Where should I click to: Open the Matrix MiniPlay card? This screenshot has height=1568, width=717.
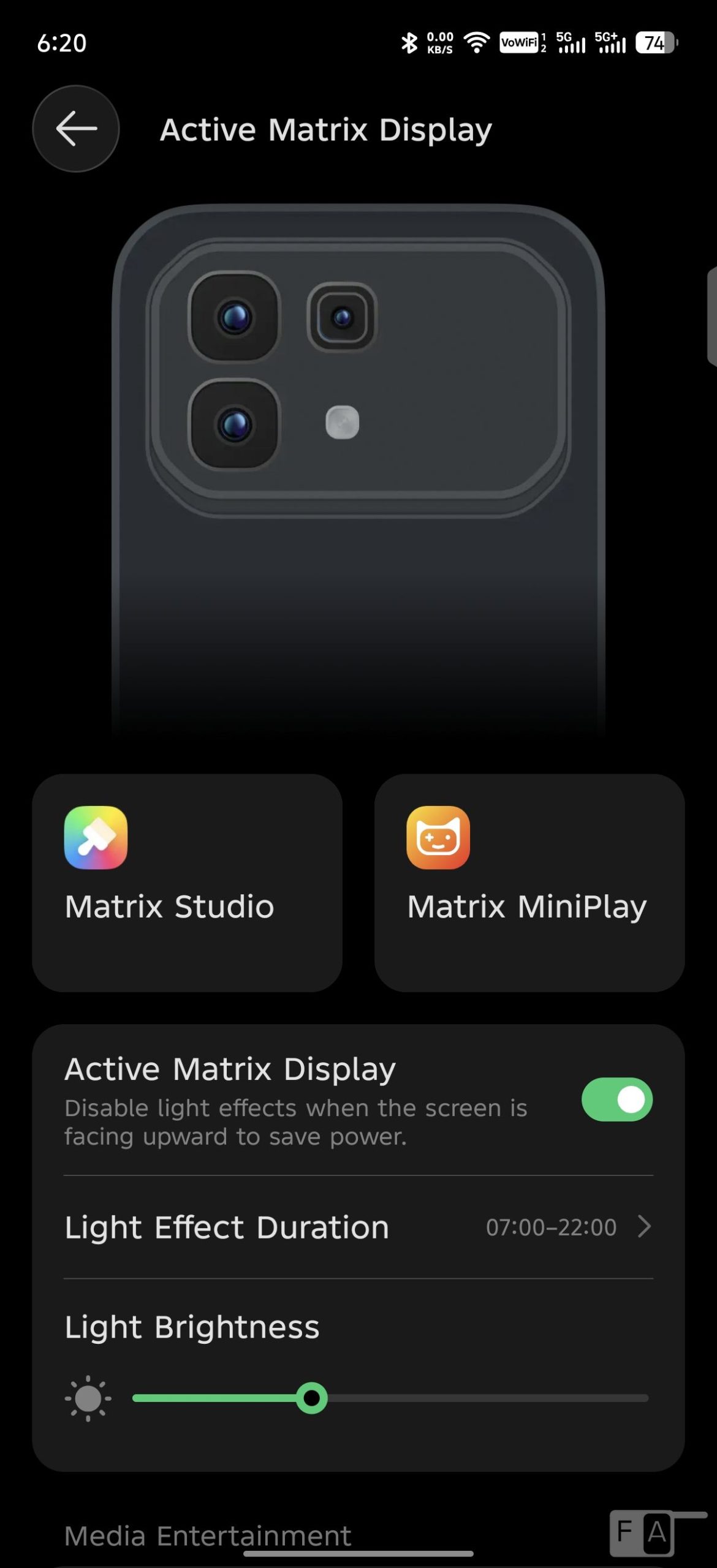(x=529, y=883)
